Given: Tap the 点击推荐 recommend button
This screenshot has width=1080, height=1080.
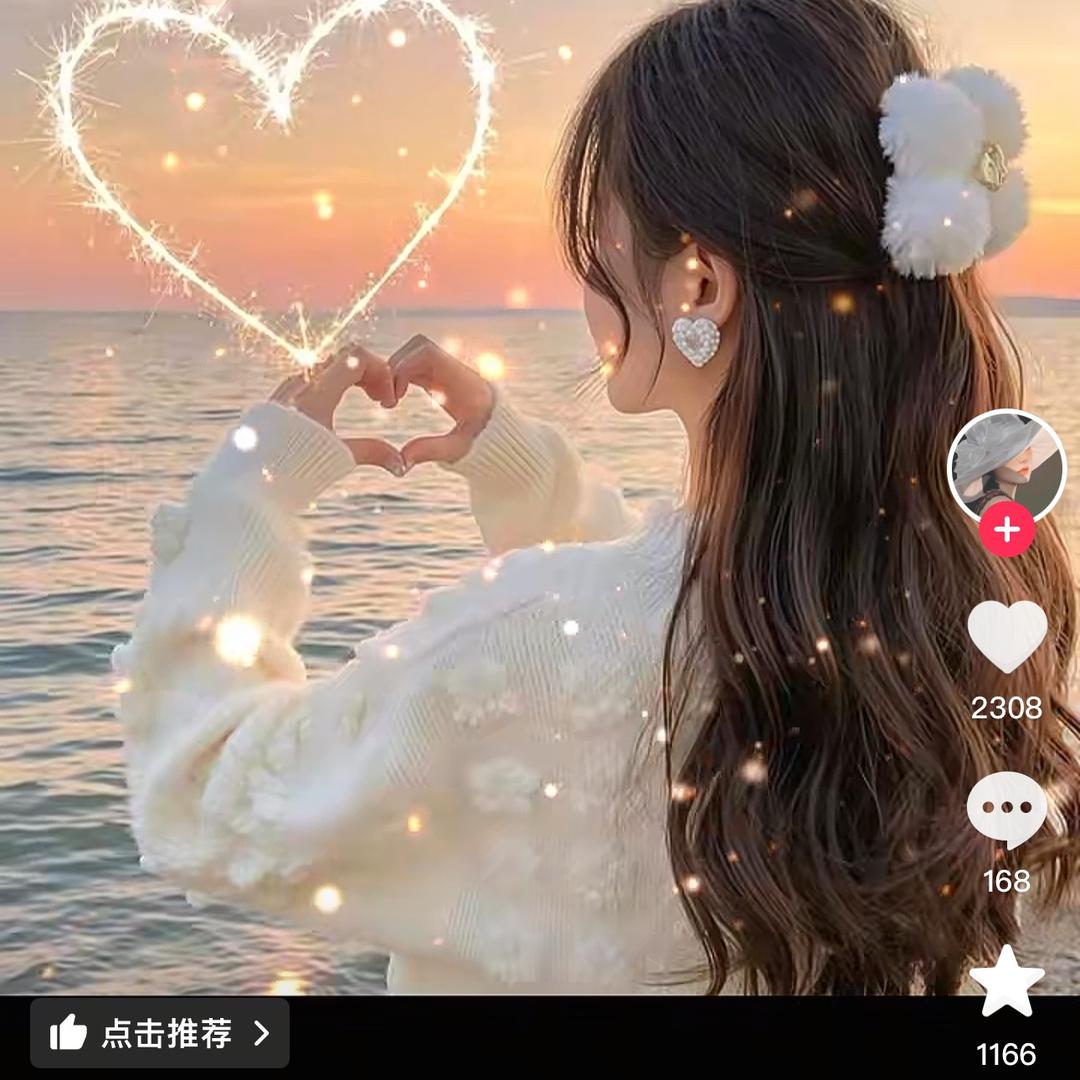Looking at the screenshot, I should (x=160, y=1033).
